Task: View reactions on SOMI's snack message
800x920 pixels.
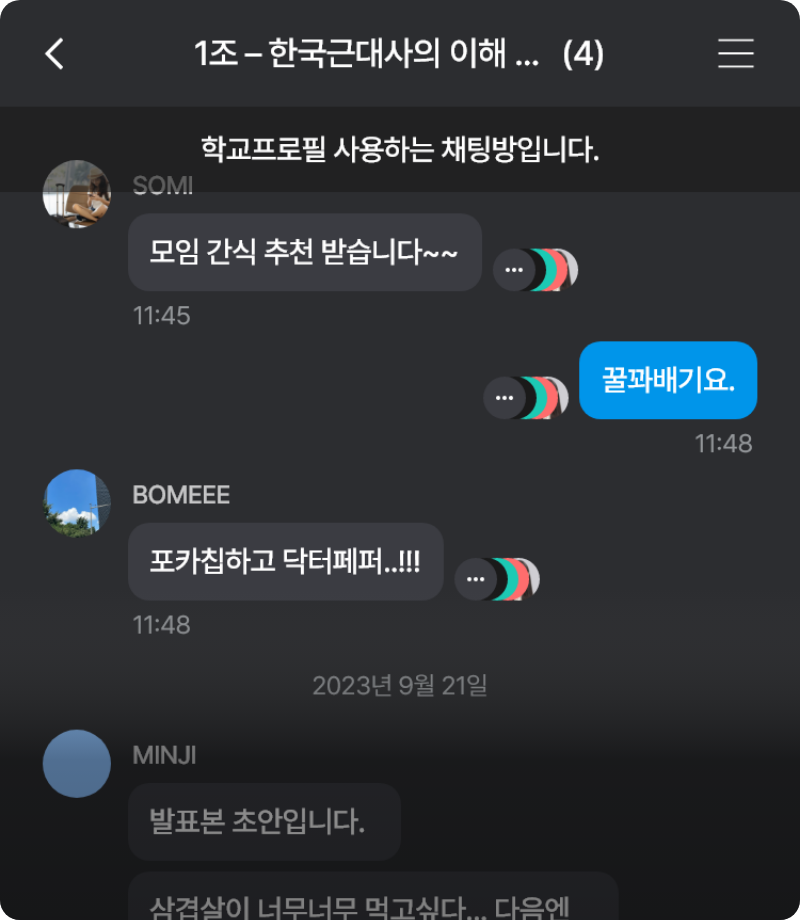Action: click(x=535, y=270)
